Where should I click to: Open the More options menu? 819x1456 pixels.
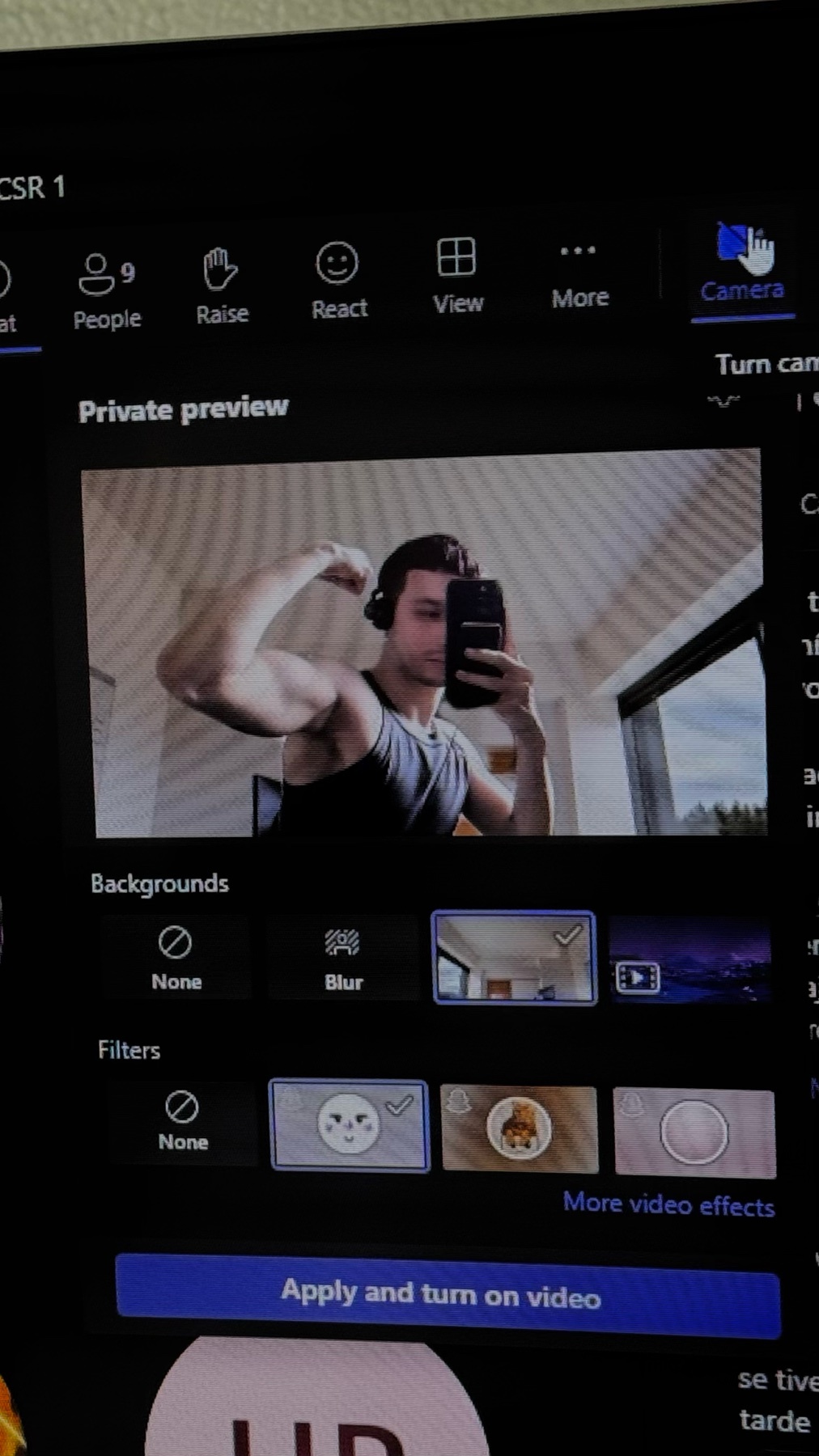579,273
